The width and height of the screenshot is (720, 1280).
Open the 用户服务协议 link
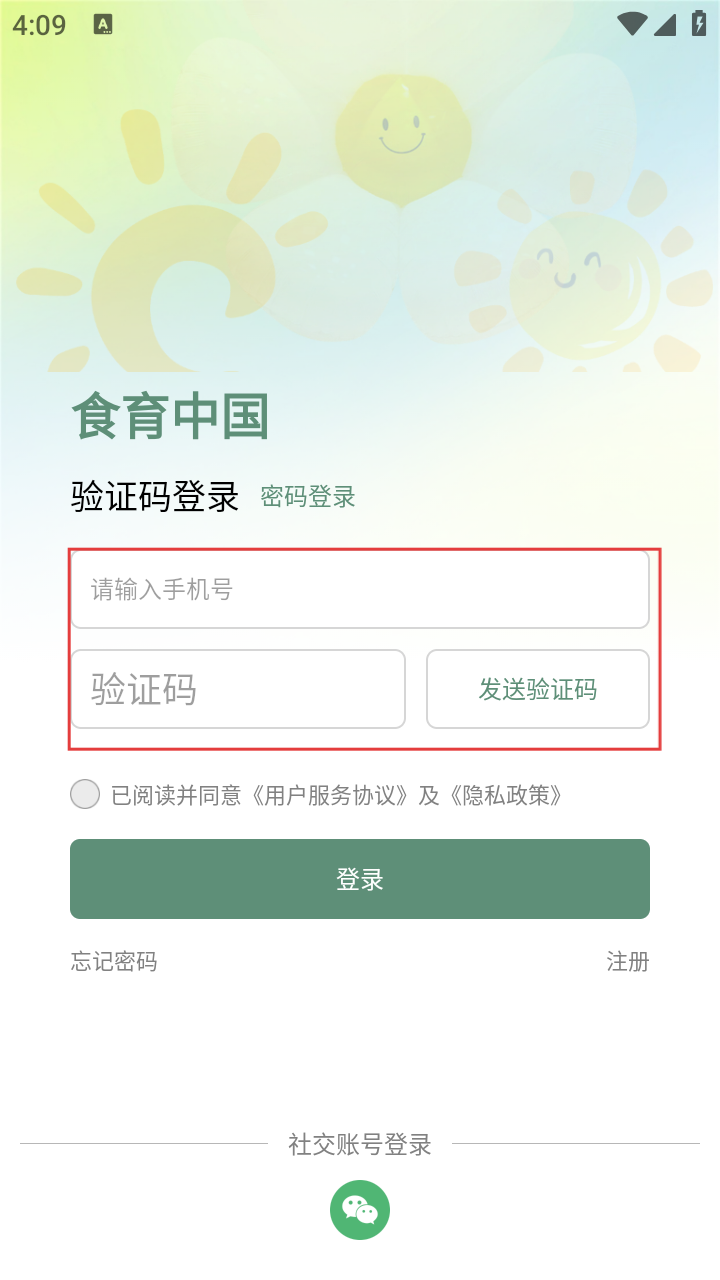331,795
